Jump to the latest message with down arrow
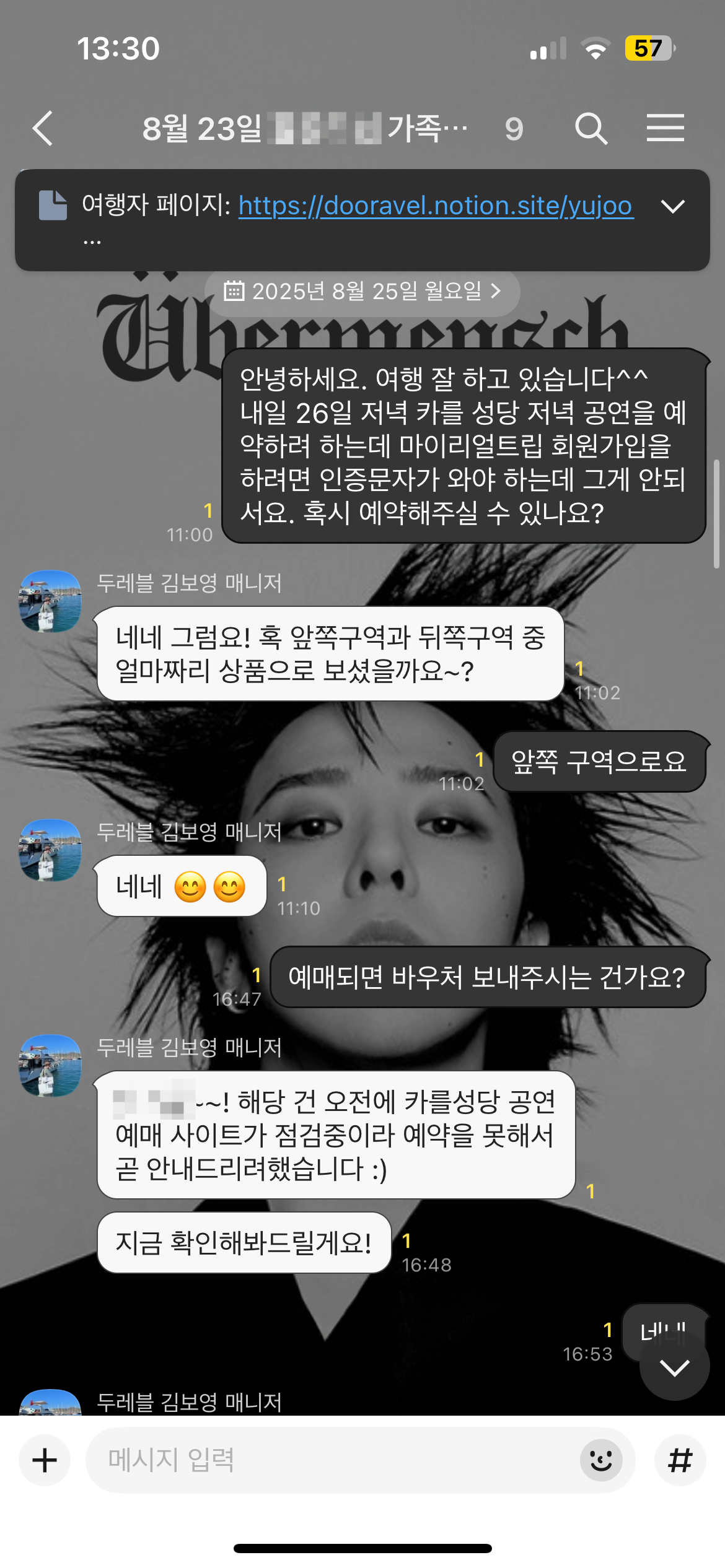725x1568 pixels. tap(674, 1367)
